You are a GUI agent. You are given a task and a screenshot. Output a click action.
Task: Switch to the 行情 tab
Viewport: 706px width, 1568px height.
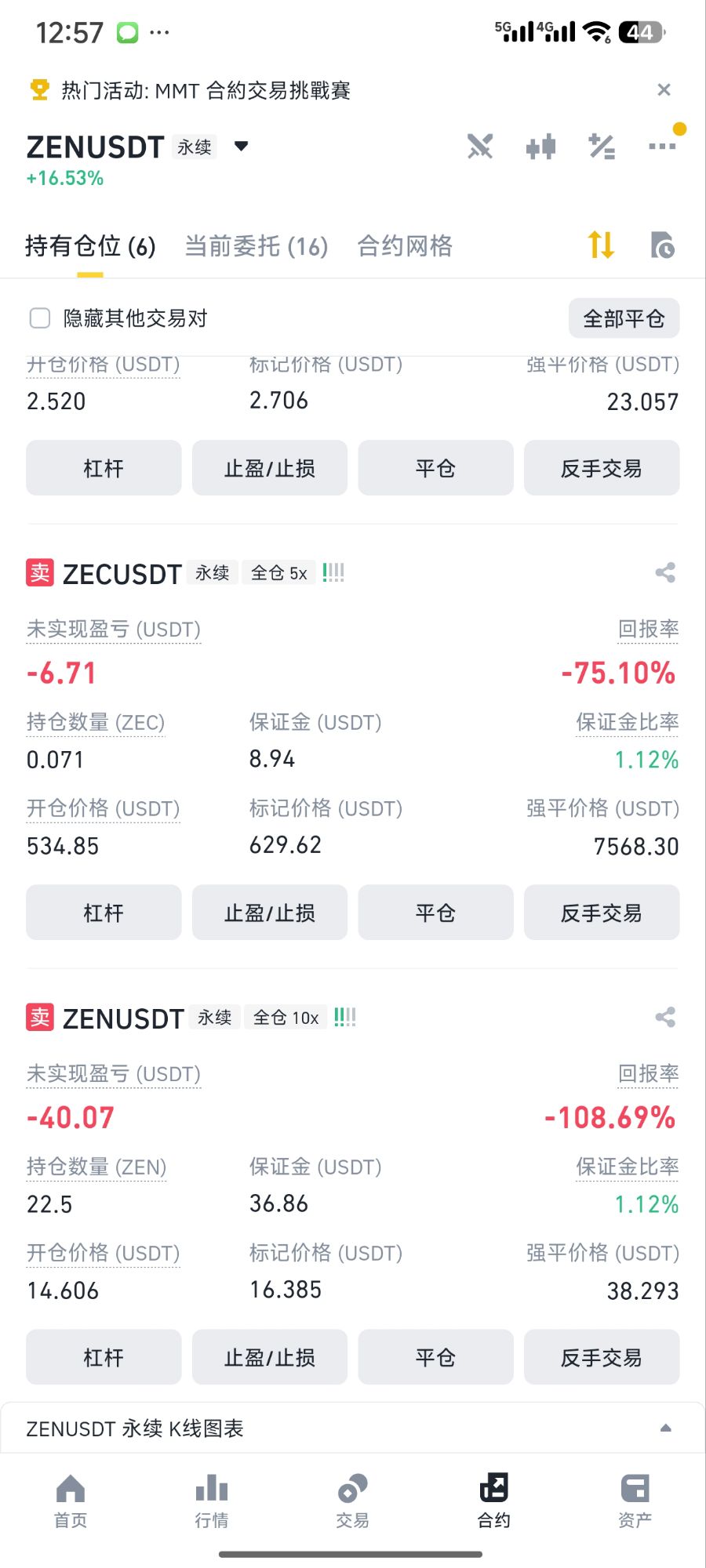(212, 1500)
